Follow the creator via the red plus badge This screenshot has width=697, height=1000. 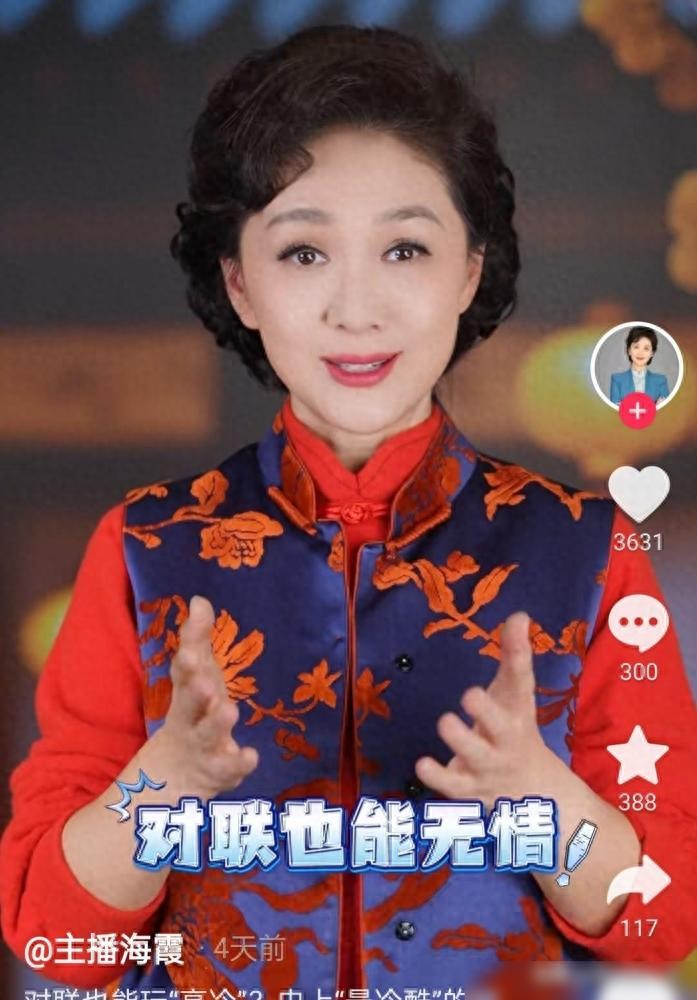pyautogui.click(x=637, y=410)
